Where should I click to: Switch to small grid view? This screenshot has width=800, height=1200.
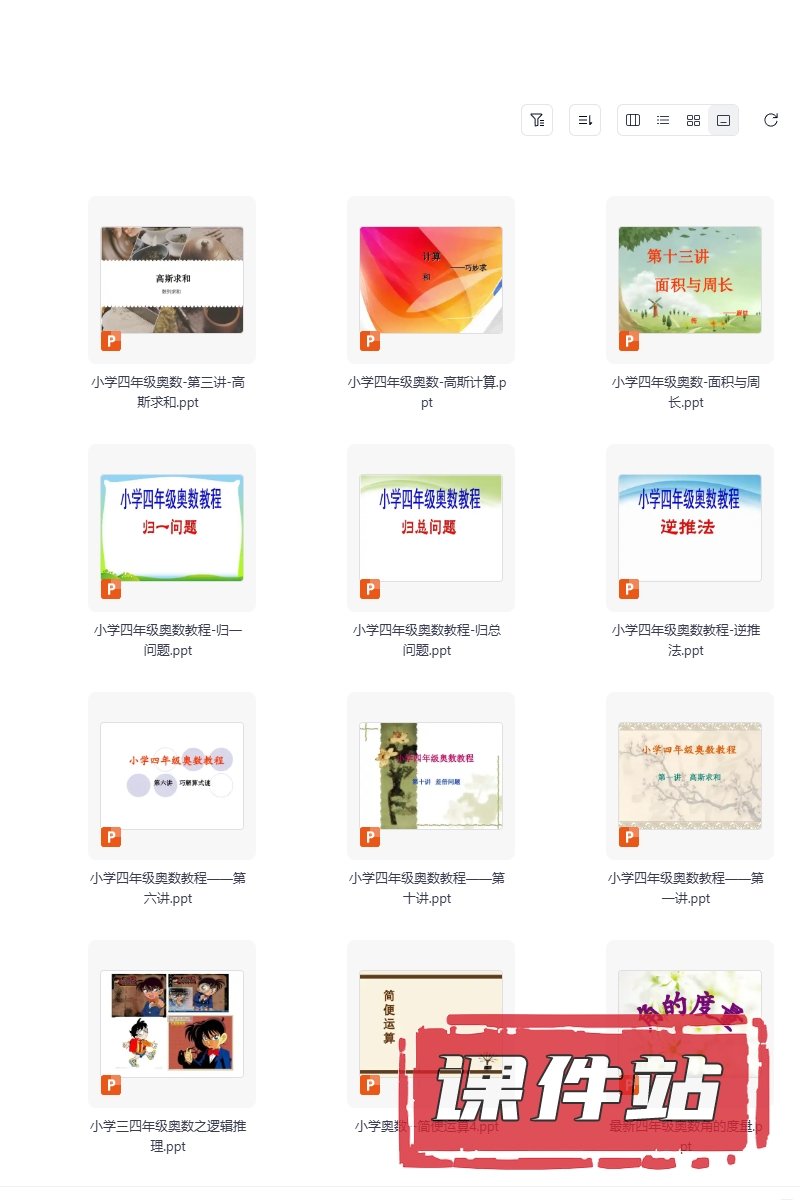[x=693, y=120]
